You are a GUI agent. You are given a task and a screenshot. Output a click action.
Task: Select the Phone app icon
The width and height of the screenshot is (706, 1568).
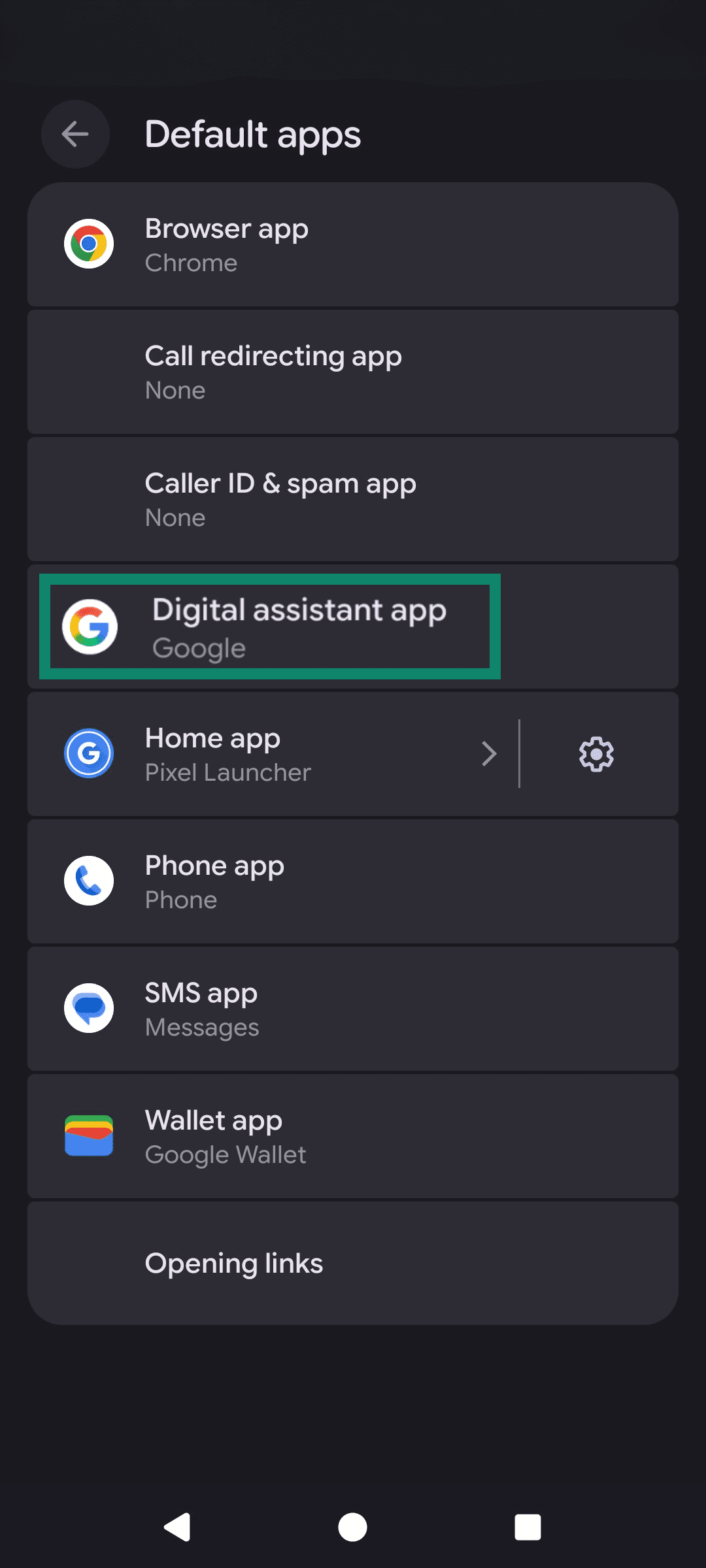88,881
